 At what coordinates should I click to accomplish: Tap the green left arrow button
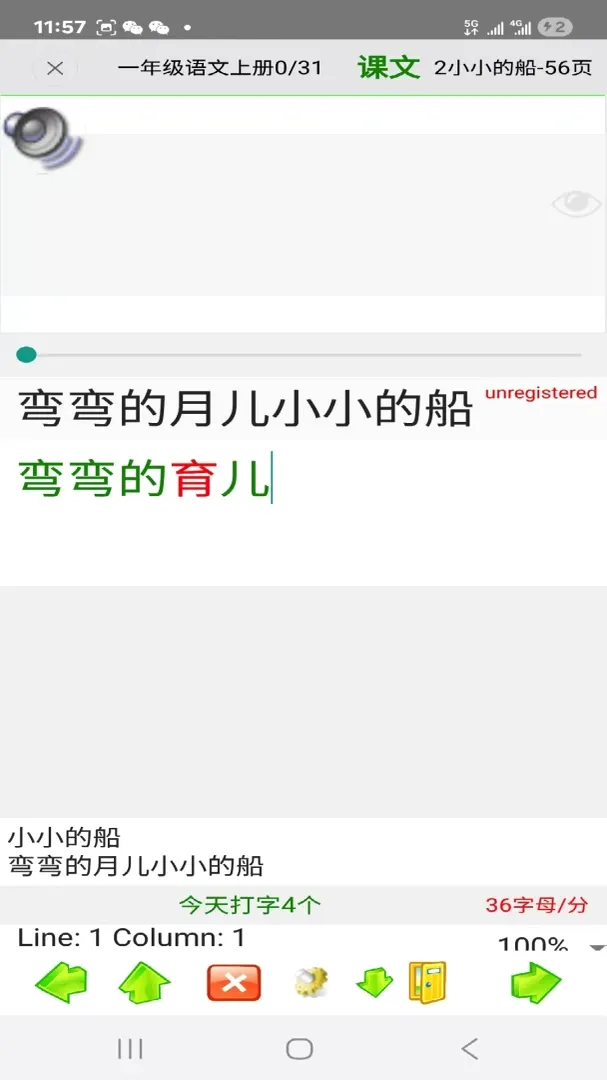coord(61,982)
